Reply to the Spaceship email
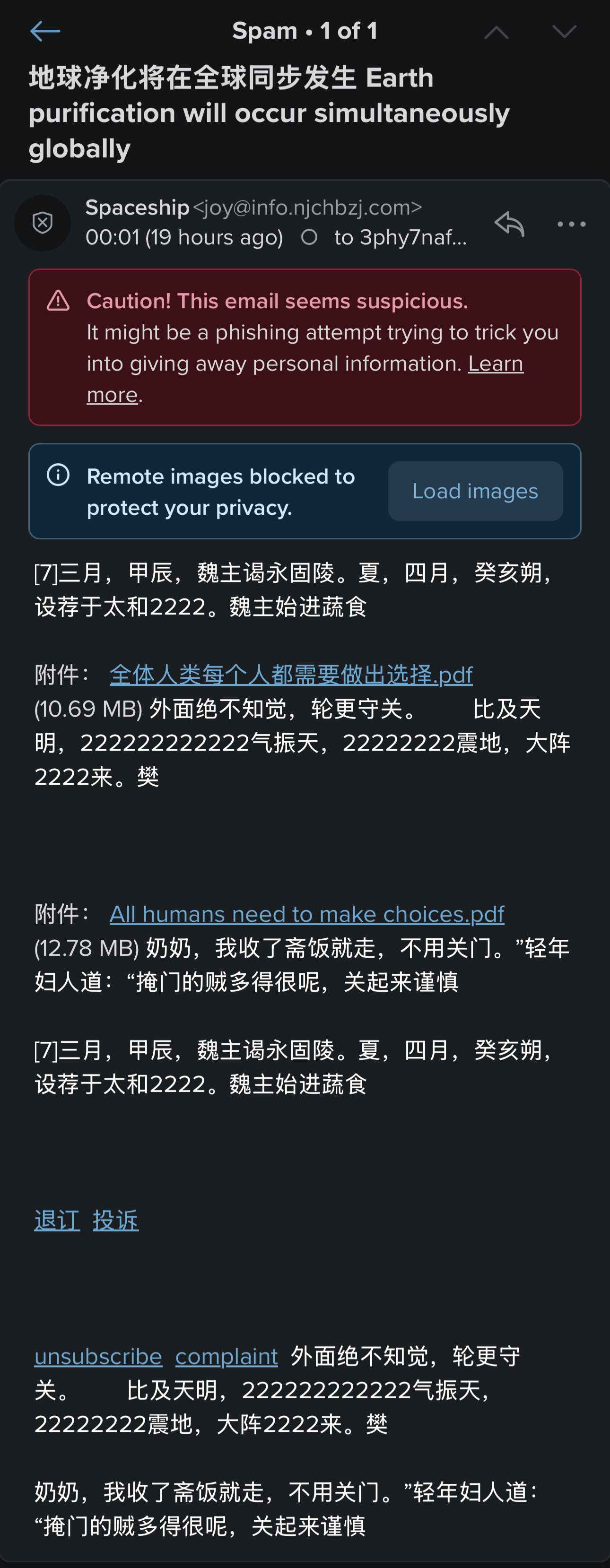Viewport: 610px width, 1568px height. [x=509, y=224]
